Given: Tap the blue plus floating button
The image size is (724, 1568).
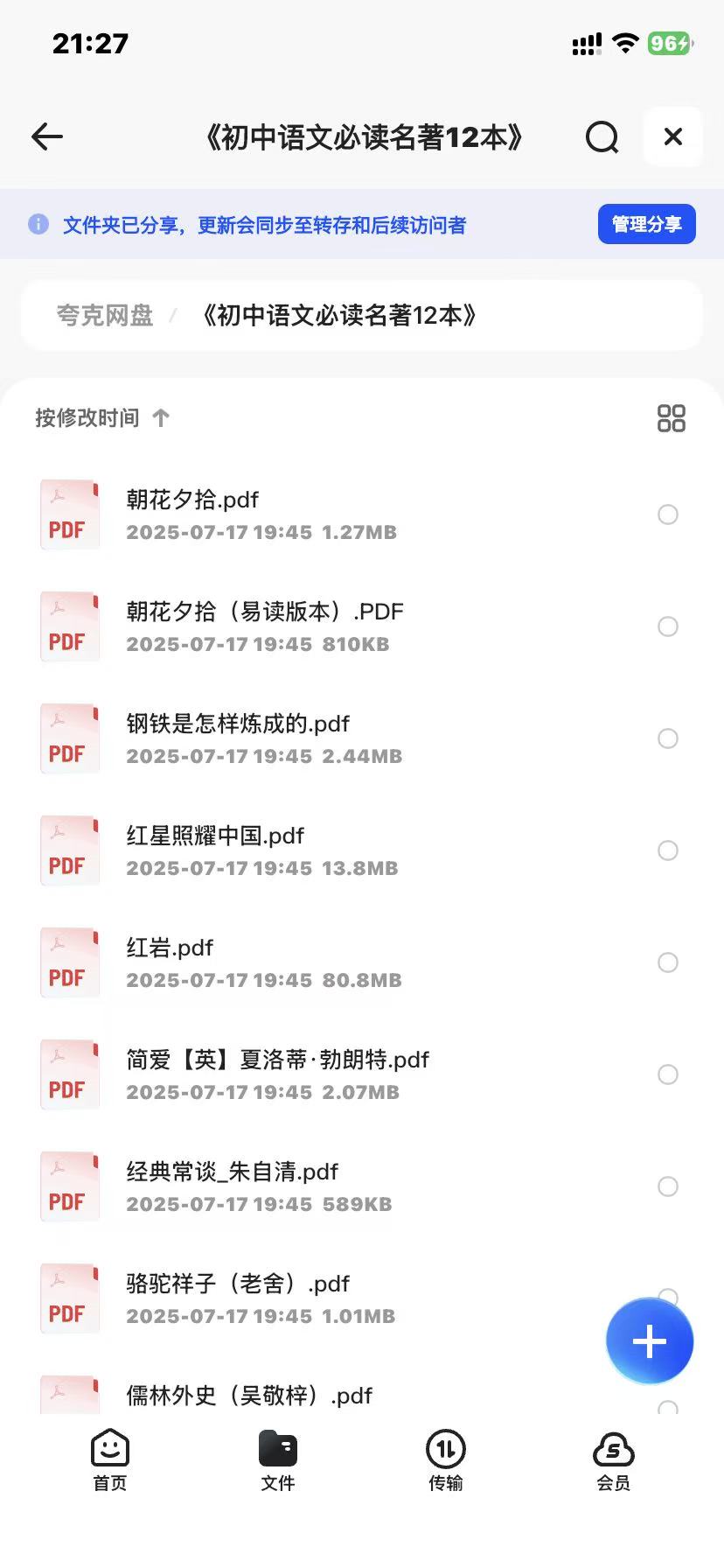Looking at the screenshot, I should 649,1341.
